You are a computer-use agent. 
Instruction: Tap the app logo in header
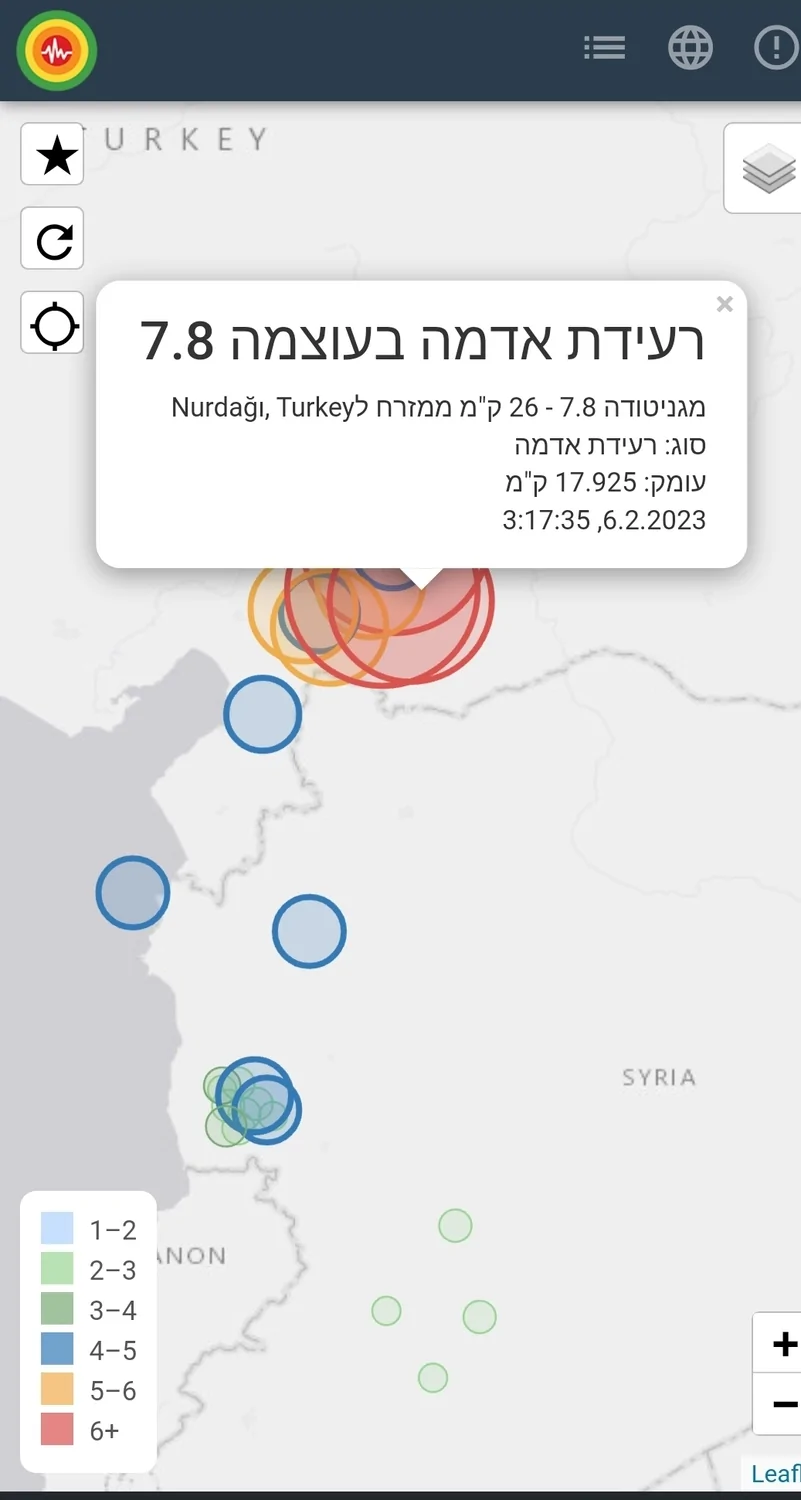(x=57, y=50)
